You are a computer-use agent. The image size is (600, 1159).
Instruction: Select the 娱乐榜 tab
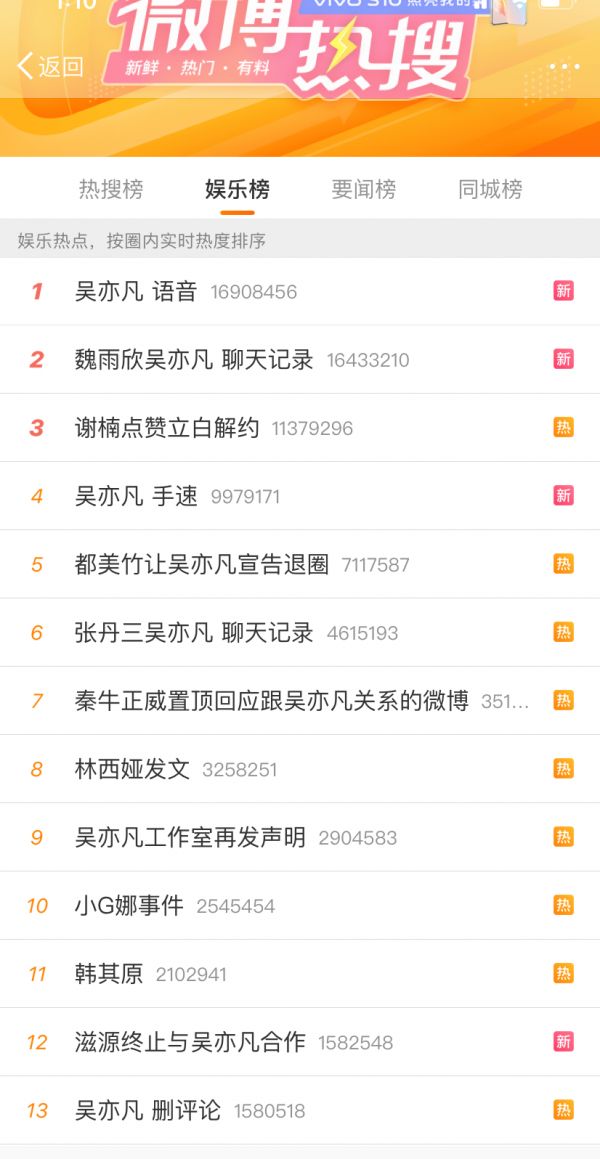237,189
